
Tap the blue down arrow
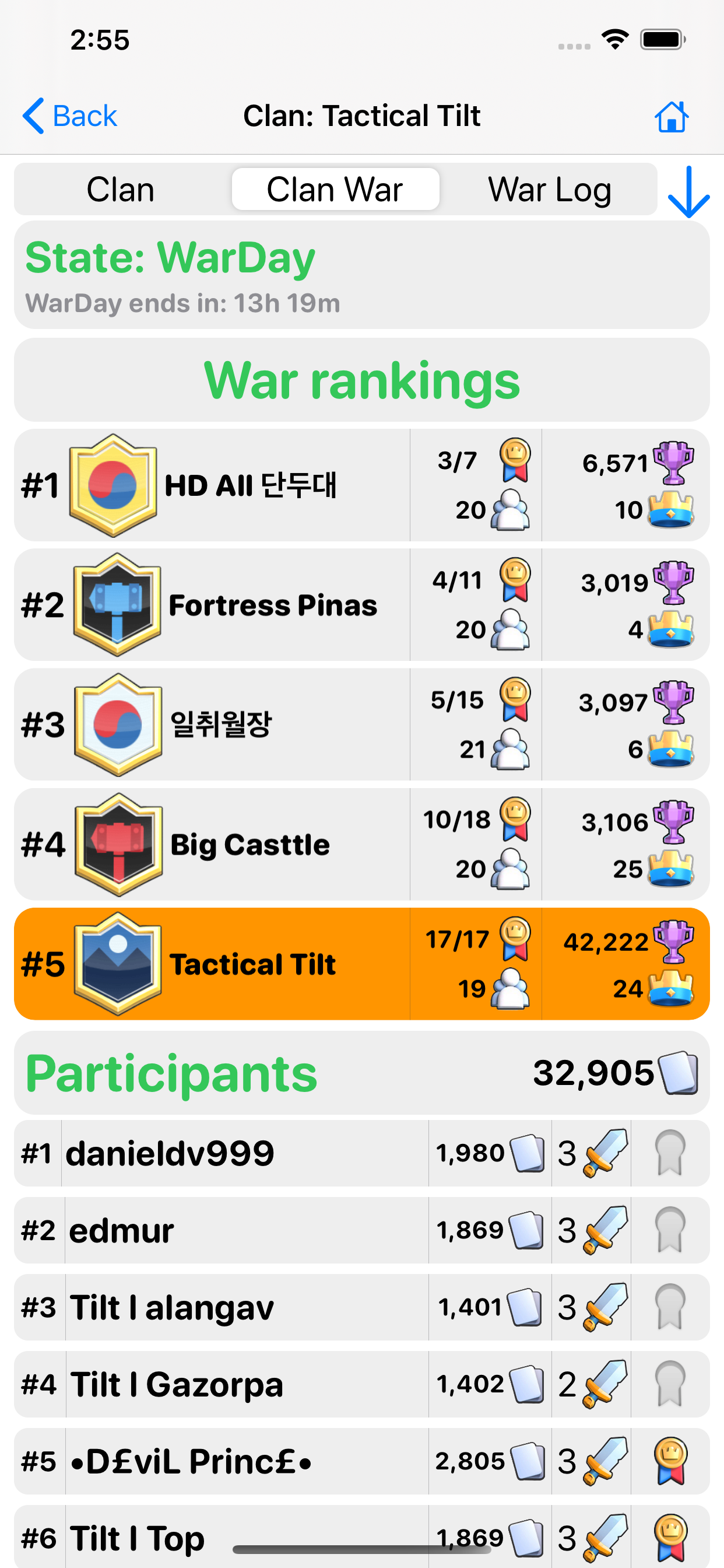click(688, 192)
